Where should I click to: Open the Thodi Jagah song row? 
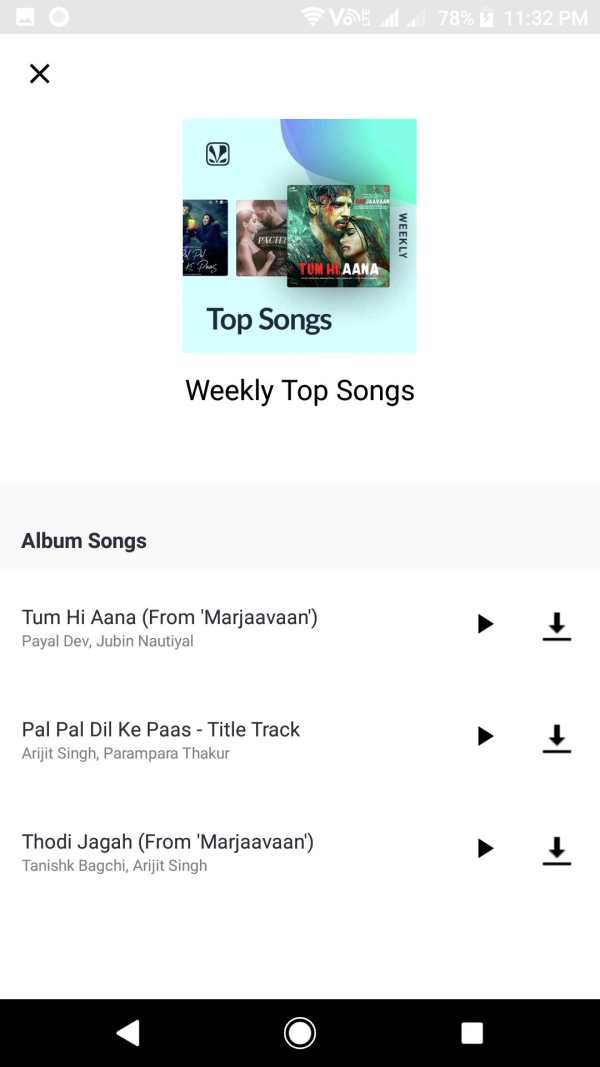pyautogui.click(x=300, y=852)
